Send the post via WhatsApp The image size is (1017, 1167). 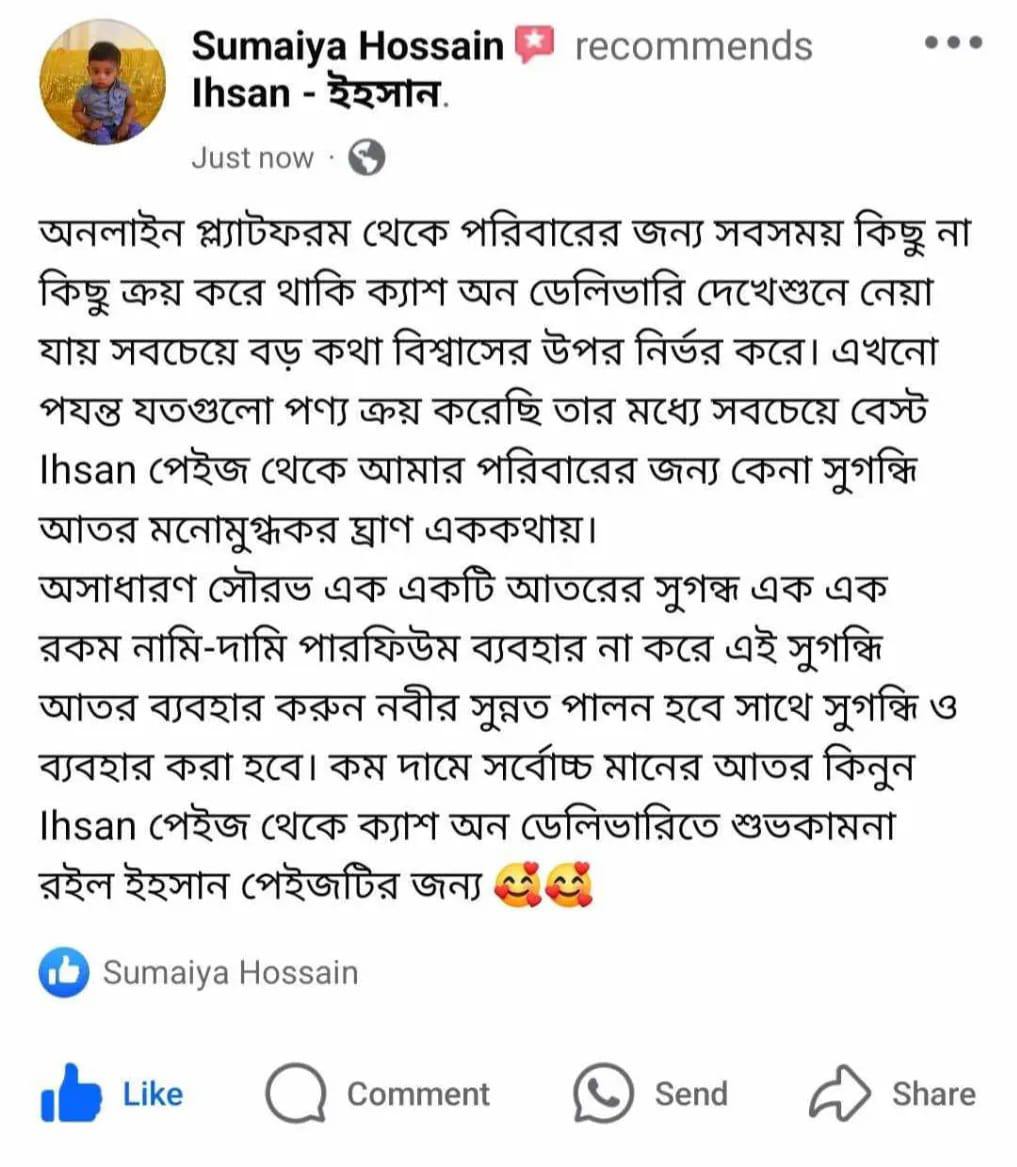(x=650, y=1094)
